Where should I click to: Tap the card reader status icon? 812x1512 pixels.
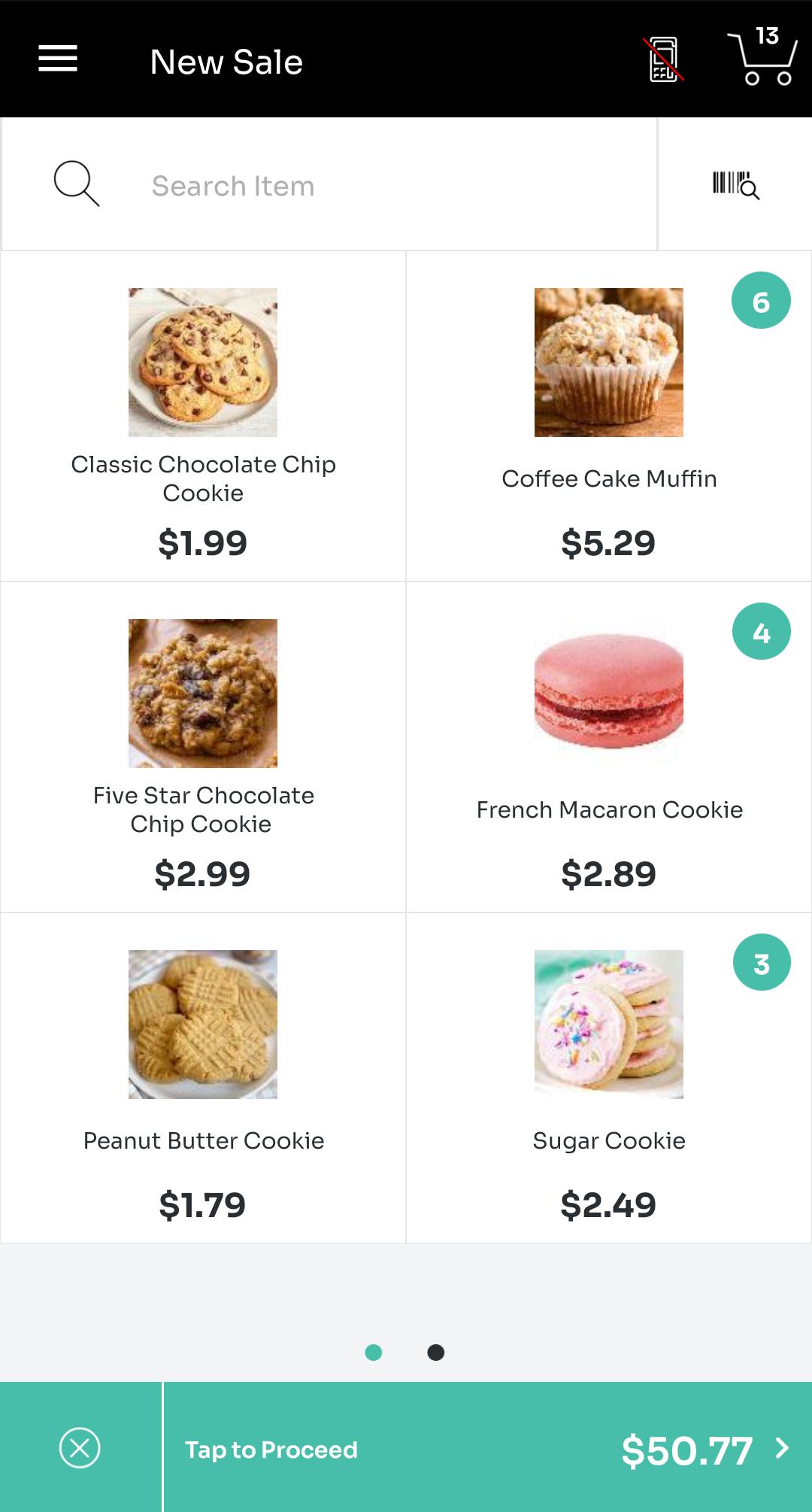click(663, 59)
